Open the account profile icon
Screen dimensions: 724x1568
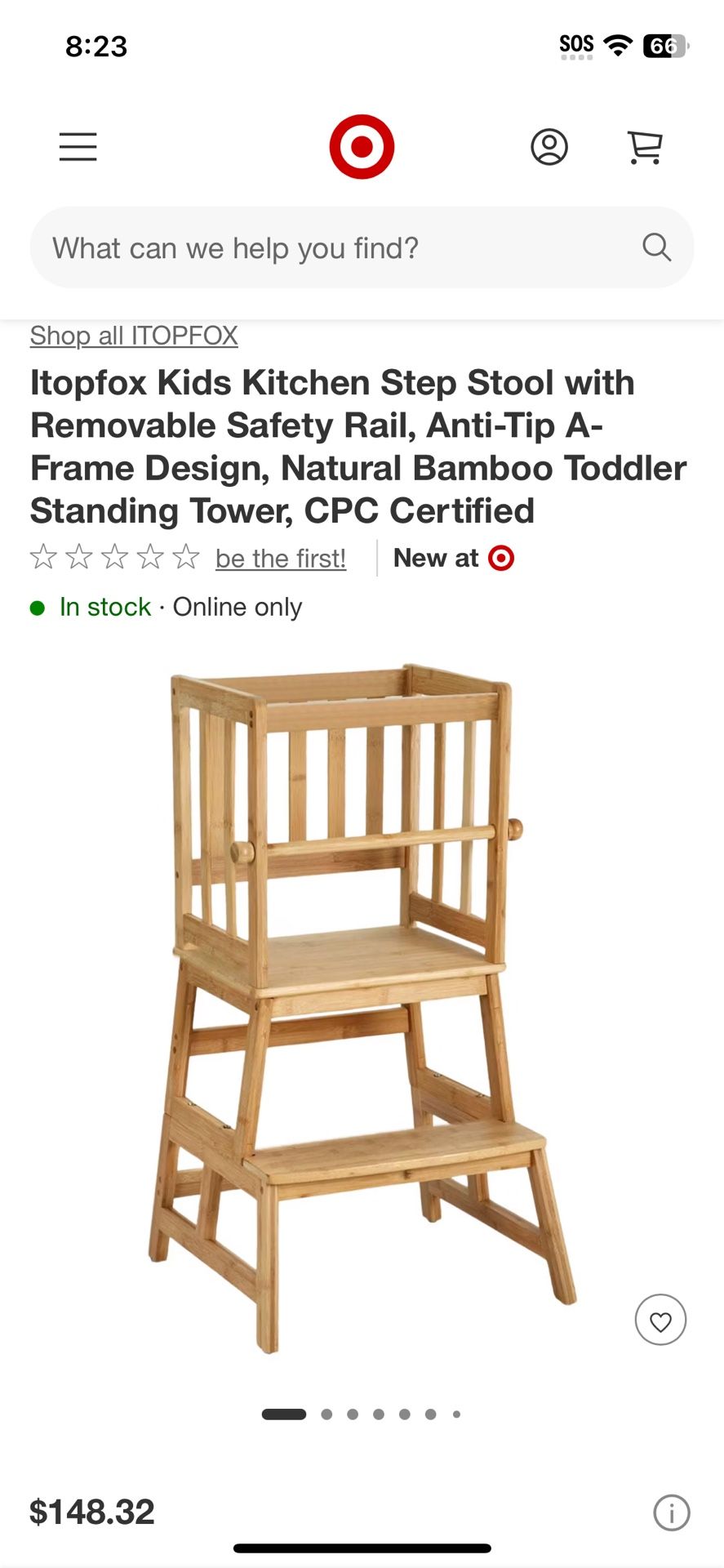[549, 147]
